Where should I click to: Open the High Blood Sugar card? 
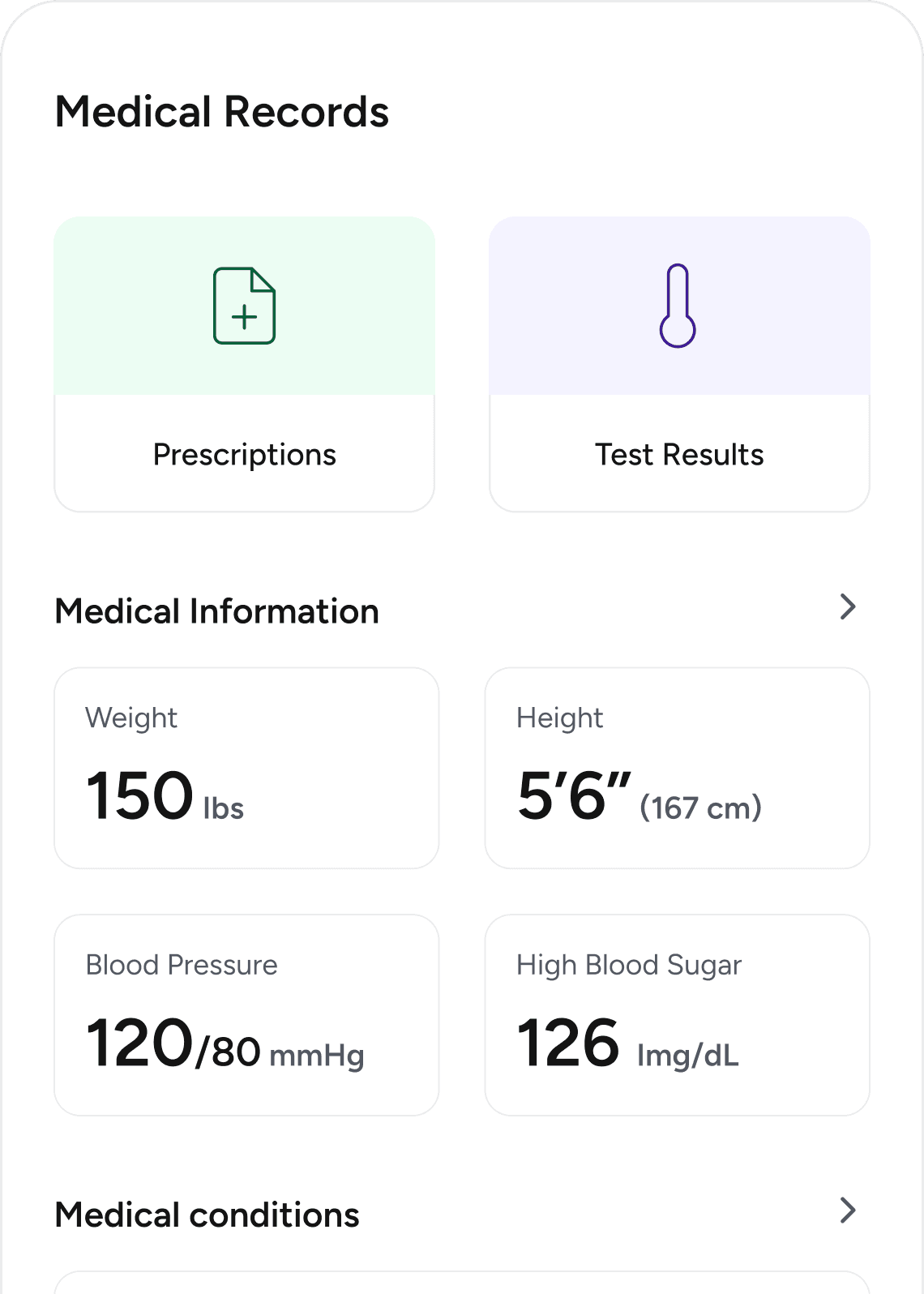point(678,1014)
